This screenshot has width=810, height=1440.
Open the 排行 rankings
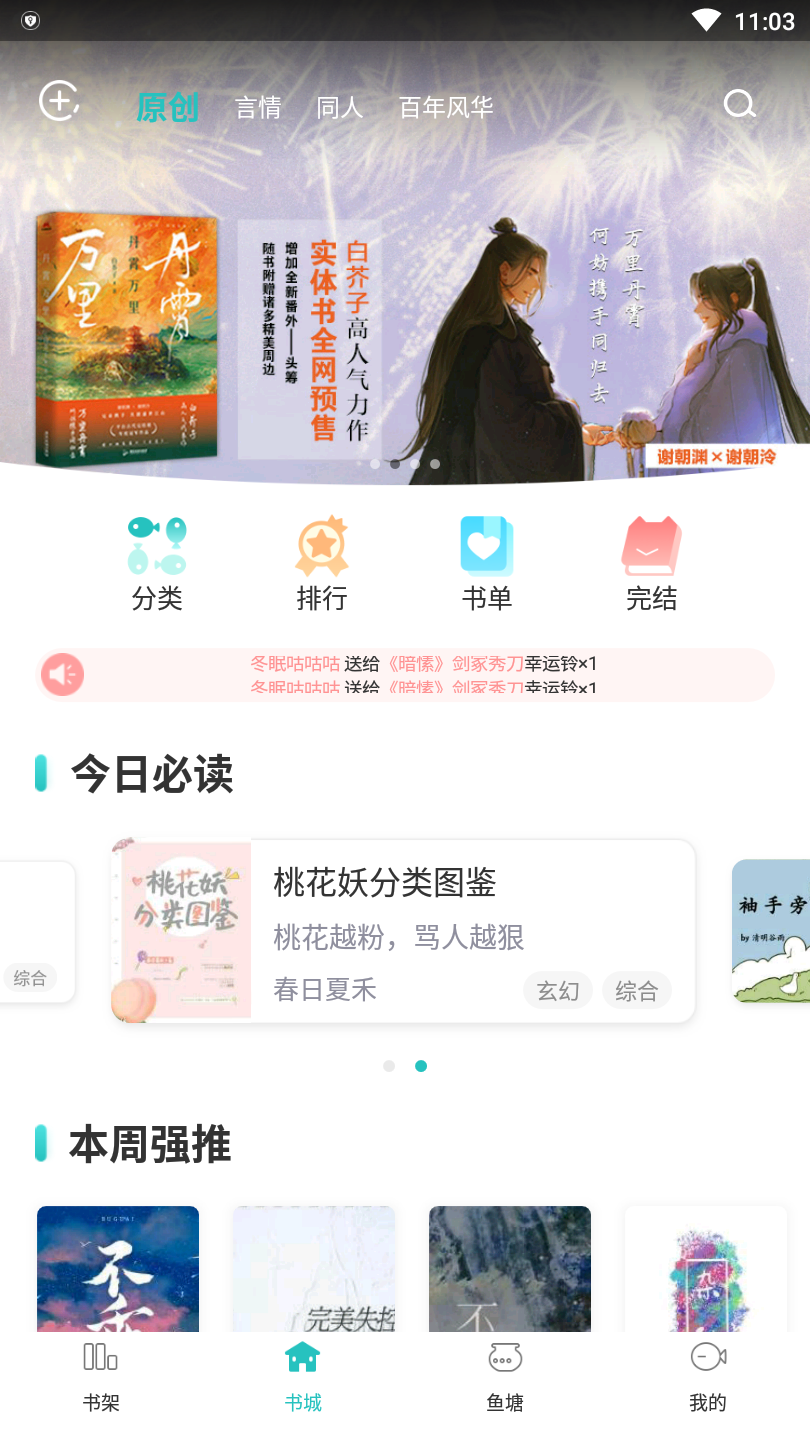coord(321,564)
